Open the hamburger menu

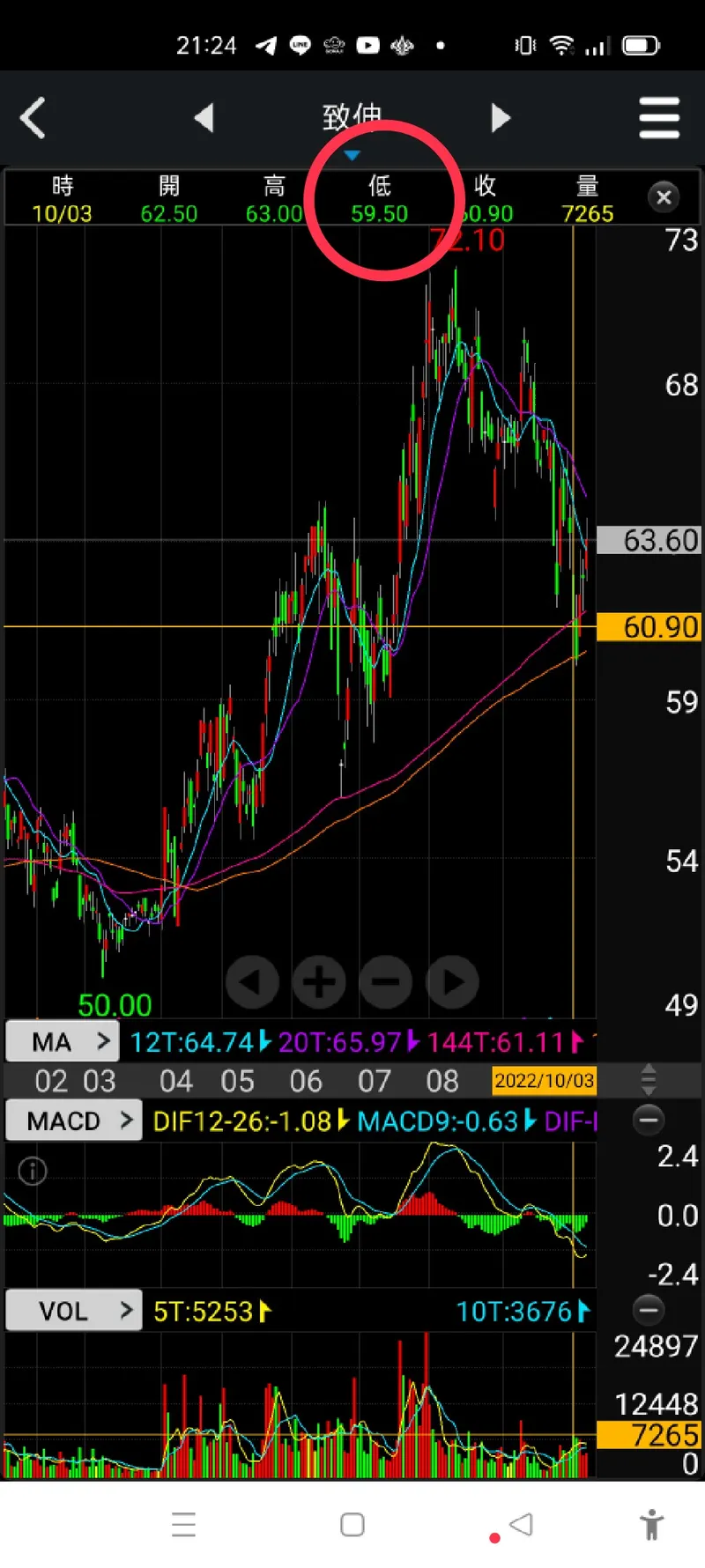tap(659, 118)
